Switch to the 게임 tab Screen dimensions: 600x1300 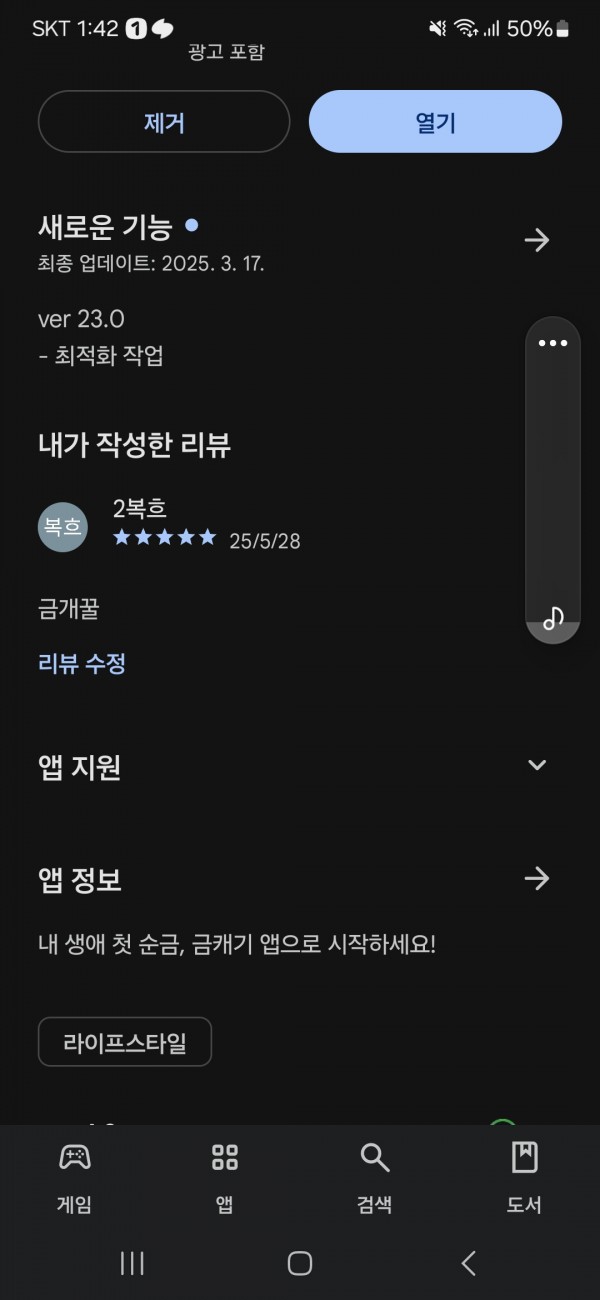click(x=75, y=1178)
